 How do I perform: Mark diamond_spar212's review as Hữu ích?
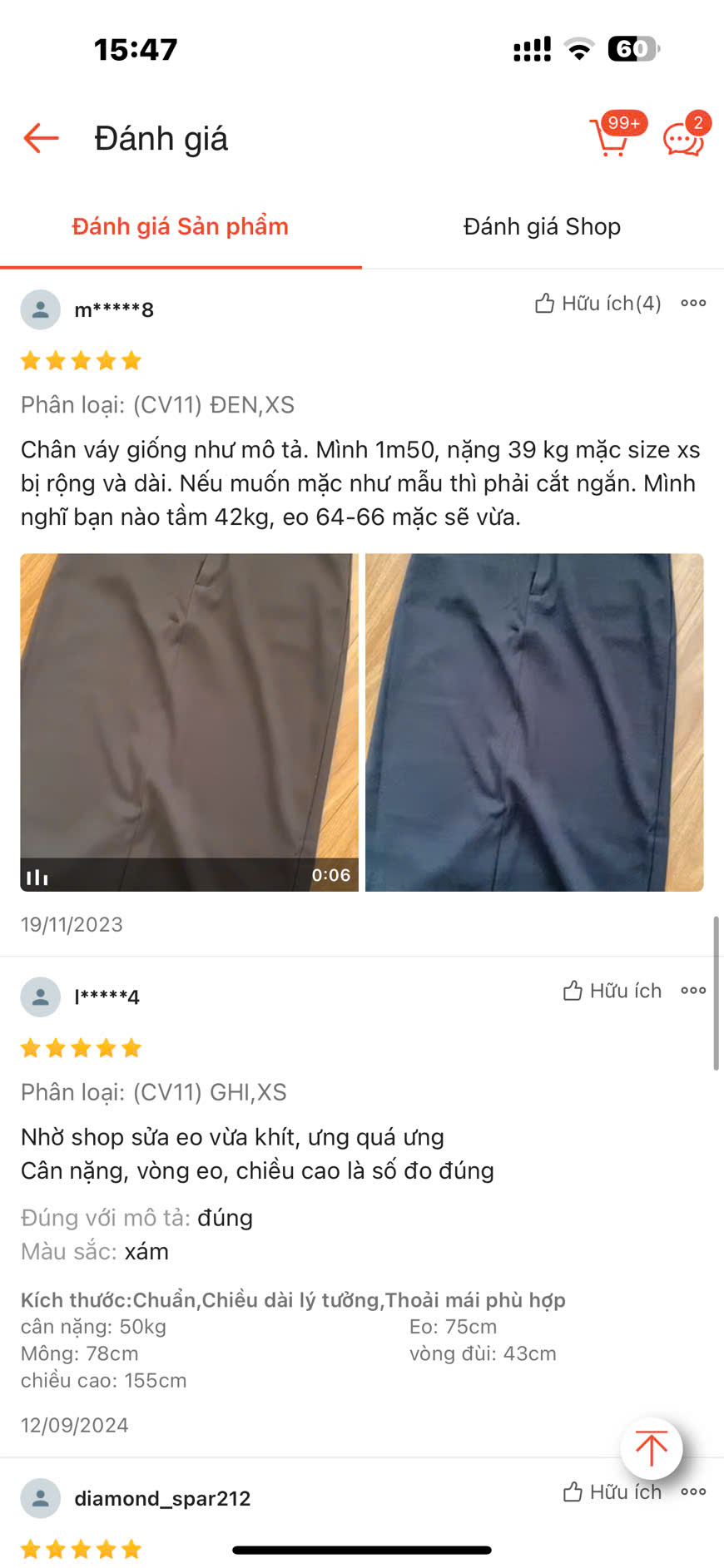[x=612, y=1492]
